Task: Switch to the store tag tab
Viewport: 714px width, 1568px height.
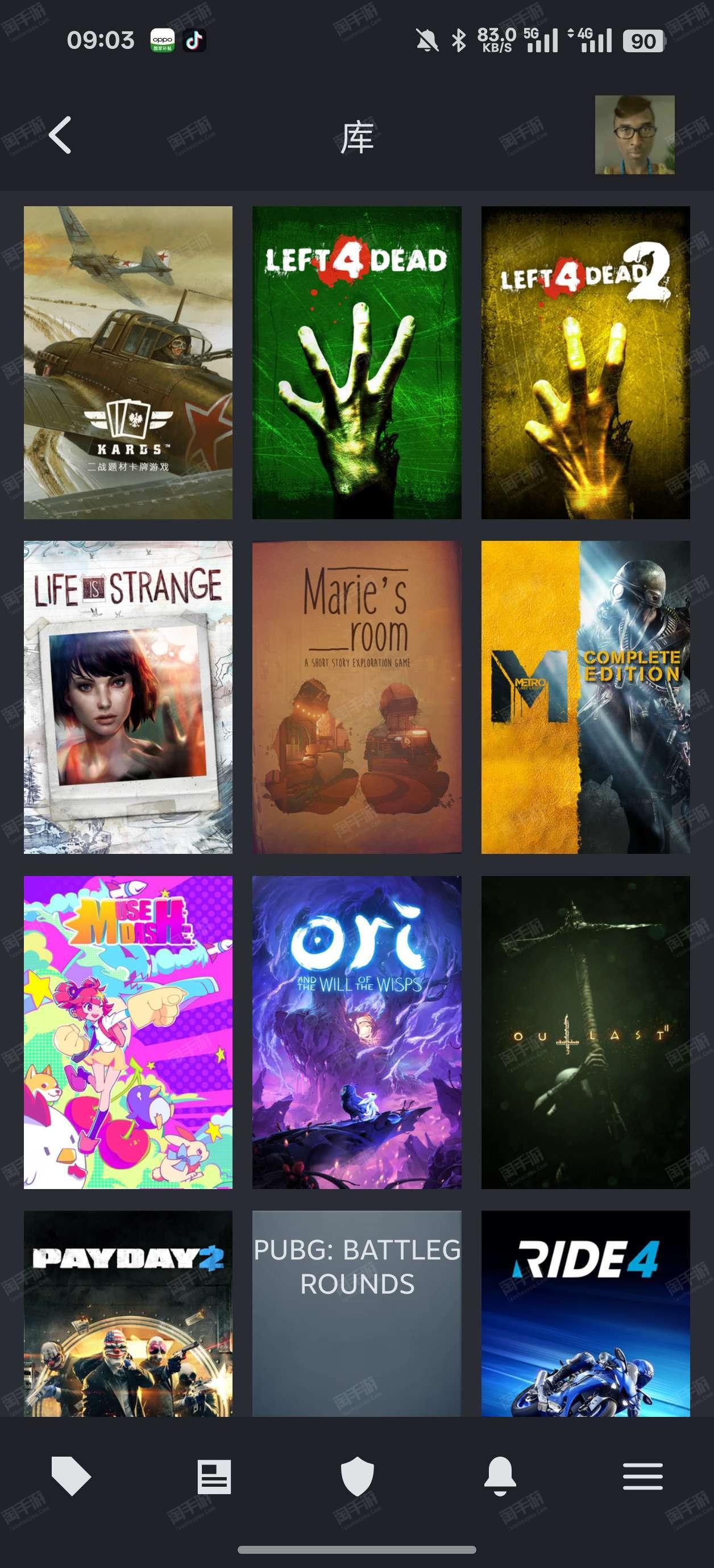Action: (71, 1476)
